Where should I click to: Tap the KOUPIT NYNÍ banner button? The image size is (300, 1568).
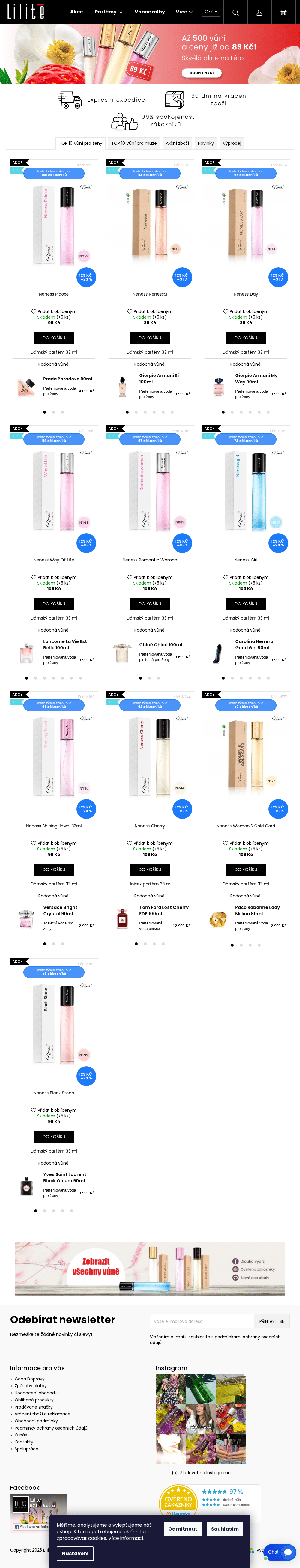click(201, 73)
